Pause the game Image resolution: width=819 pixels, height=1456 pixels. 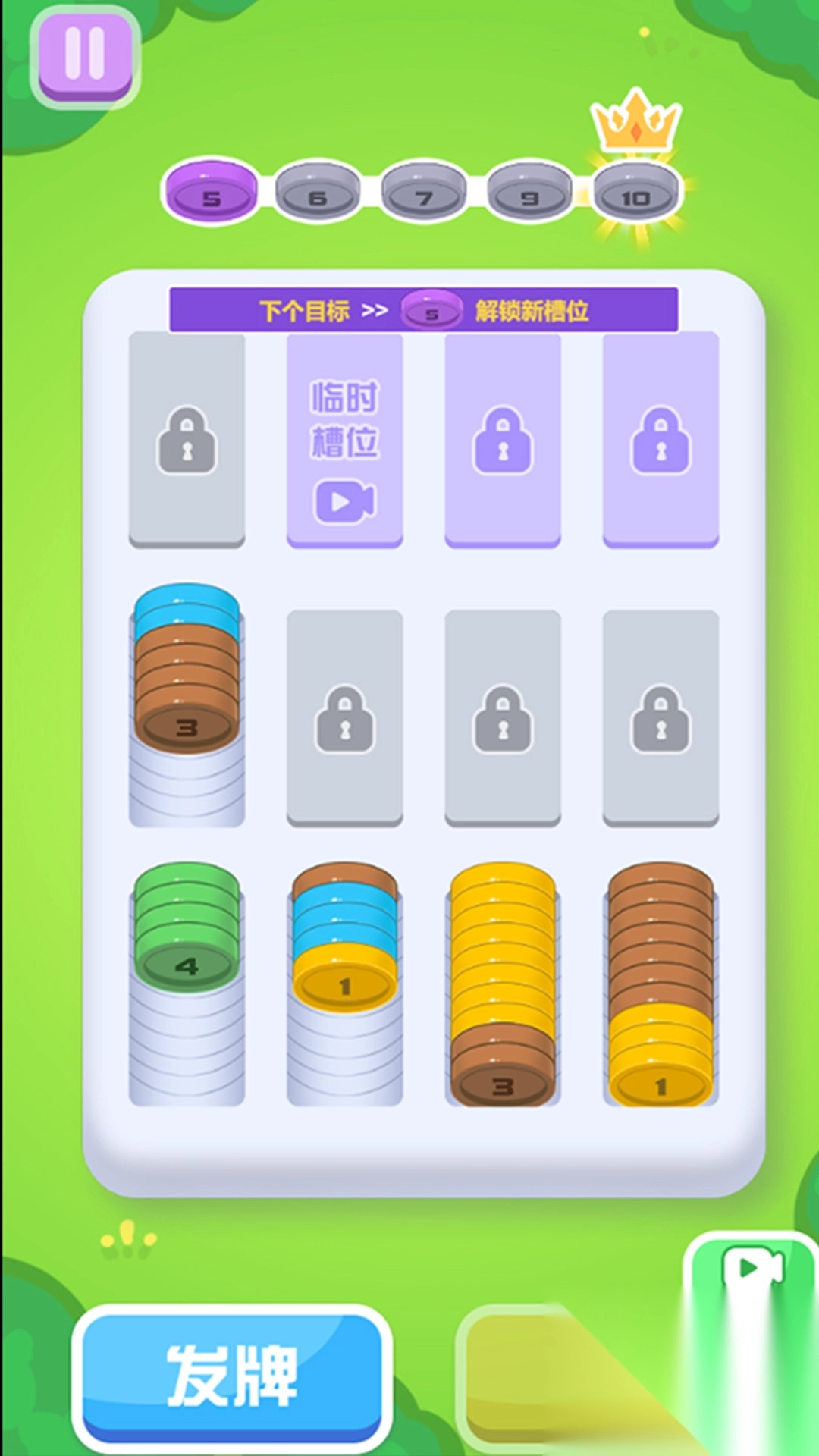[84, 55]
